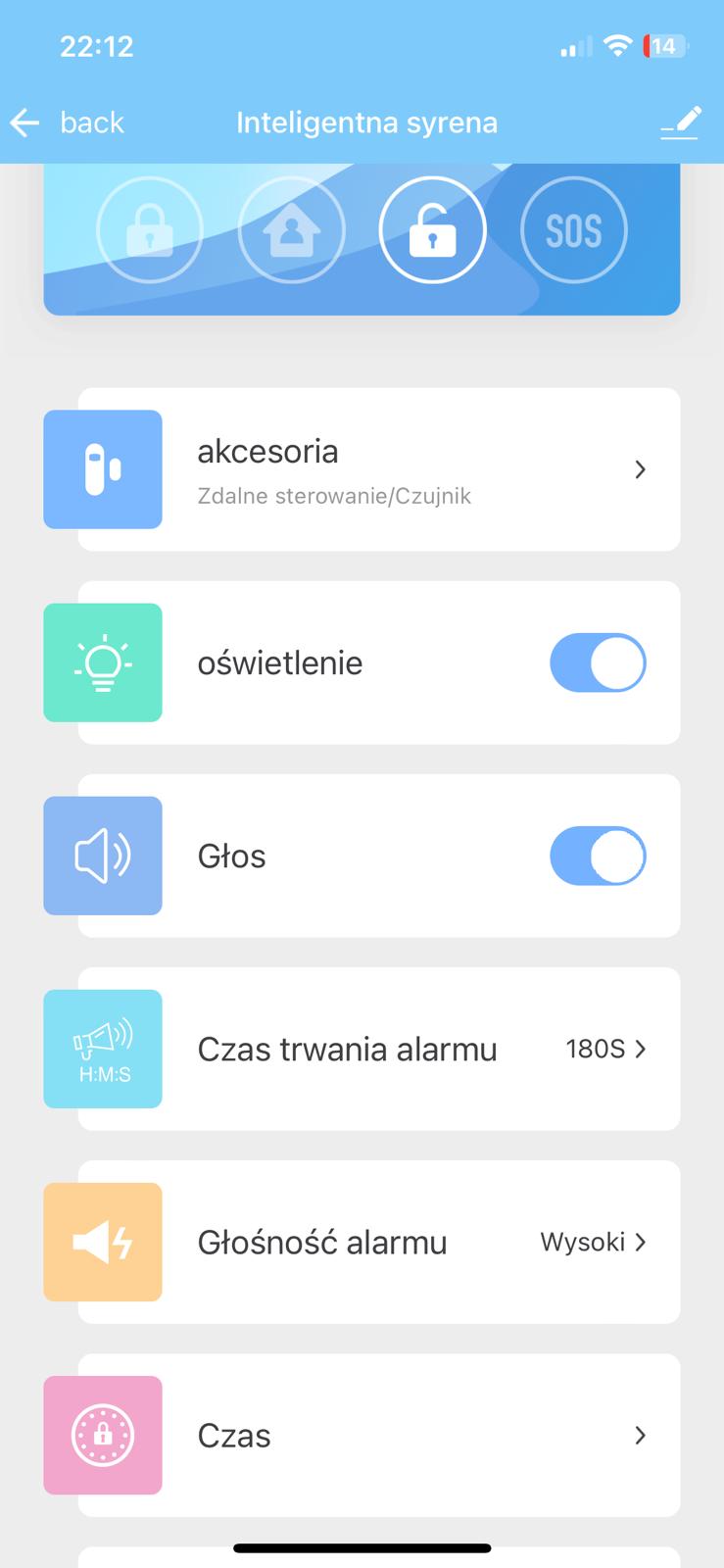The height and width of the screenshot is (1568, 724).
Task: Select the home arm mode icon
Action: click(x=292, y=230)
